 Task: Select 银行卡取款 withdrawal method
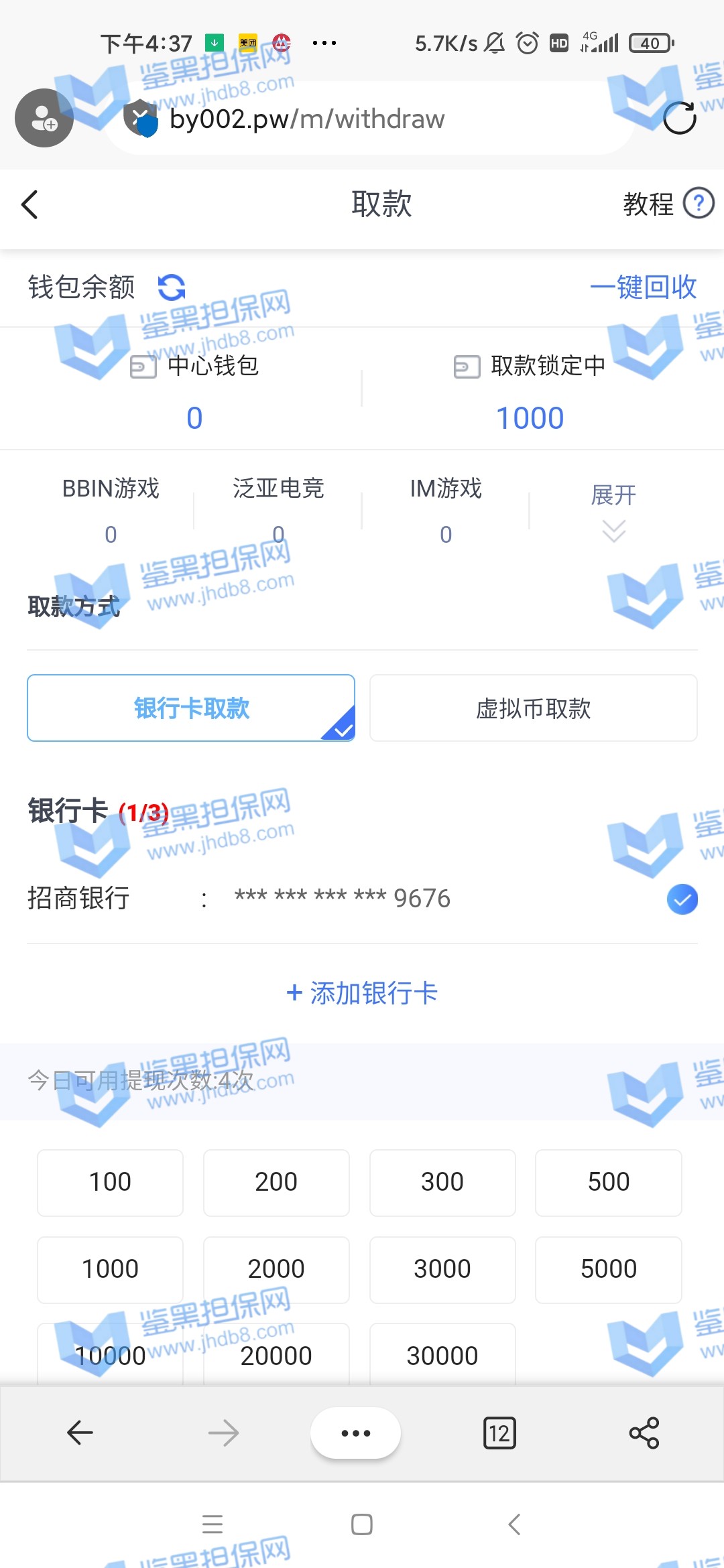point(191,708)
